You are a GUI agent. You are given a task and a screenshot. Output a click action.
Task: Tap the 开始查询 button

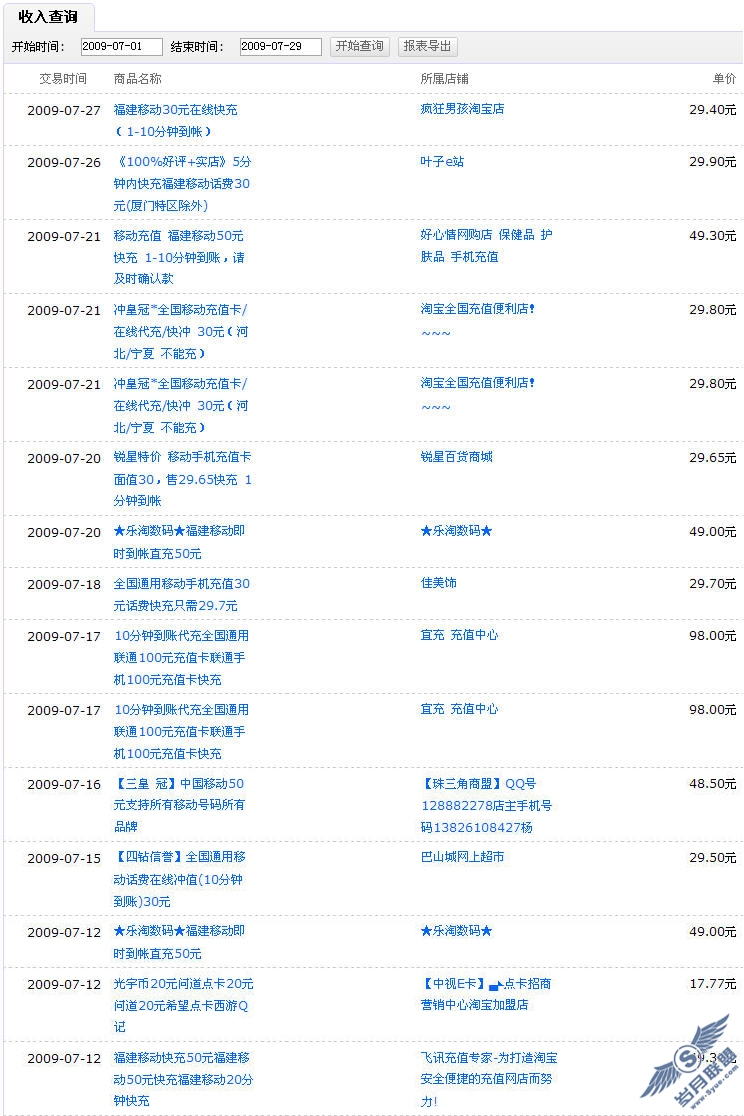coord(360,46)
